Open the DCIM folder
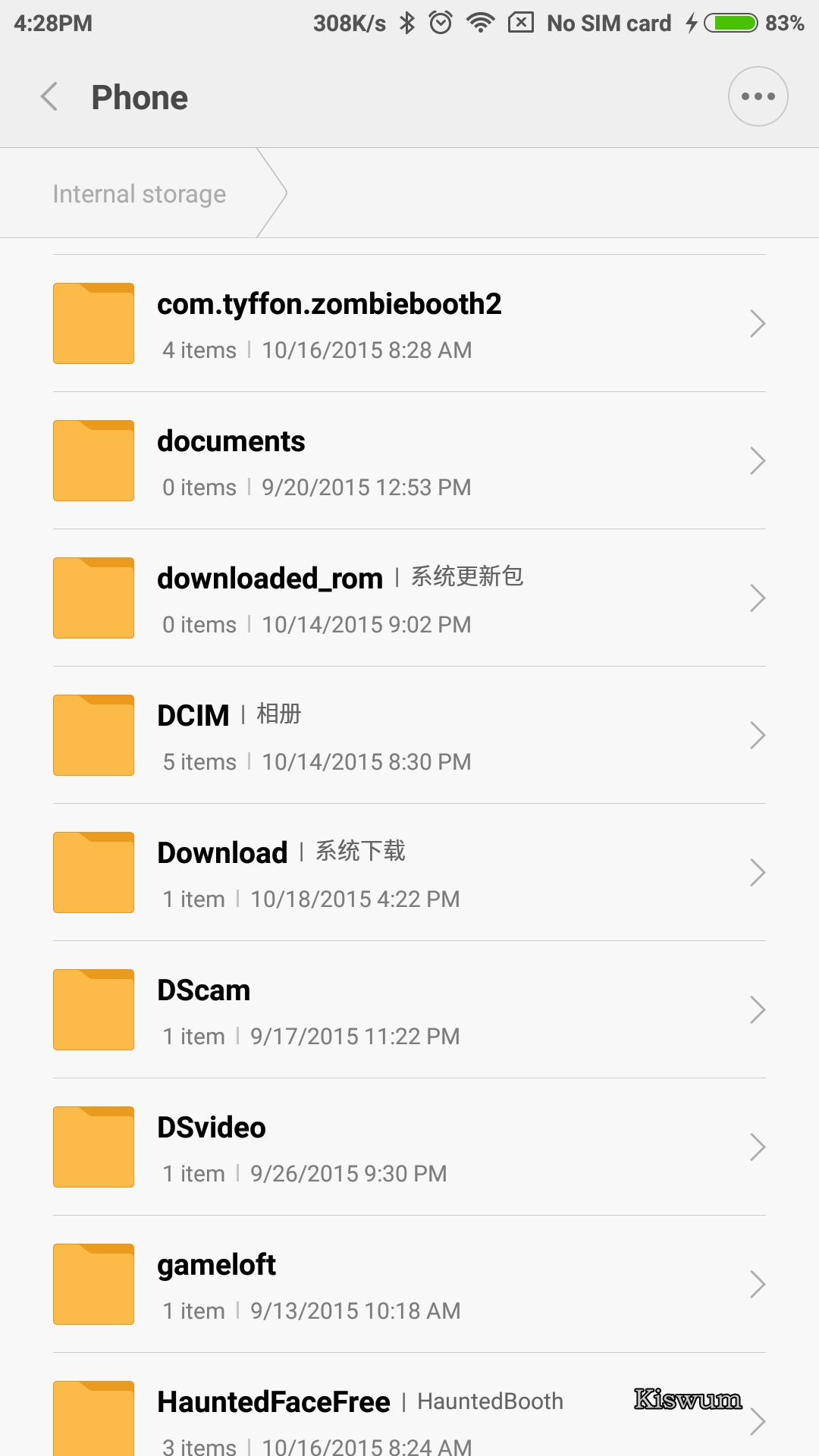The image size is (819, 1456). [x=409, y=735]
